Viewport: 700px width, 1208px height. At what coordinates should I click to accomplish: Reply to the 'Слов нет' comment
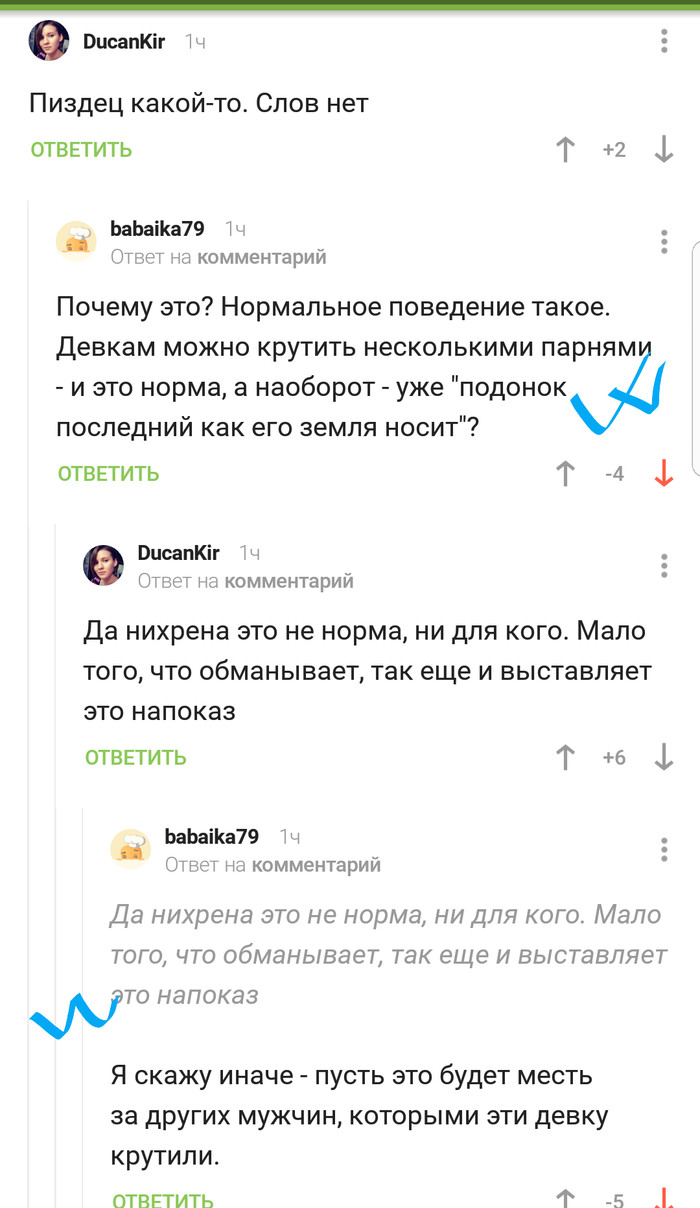click(81, 150)
